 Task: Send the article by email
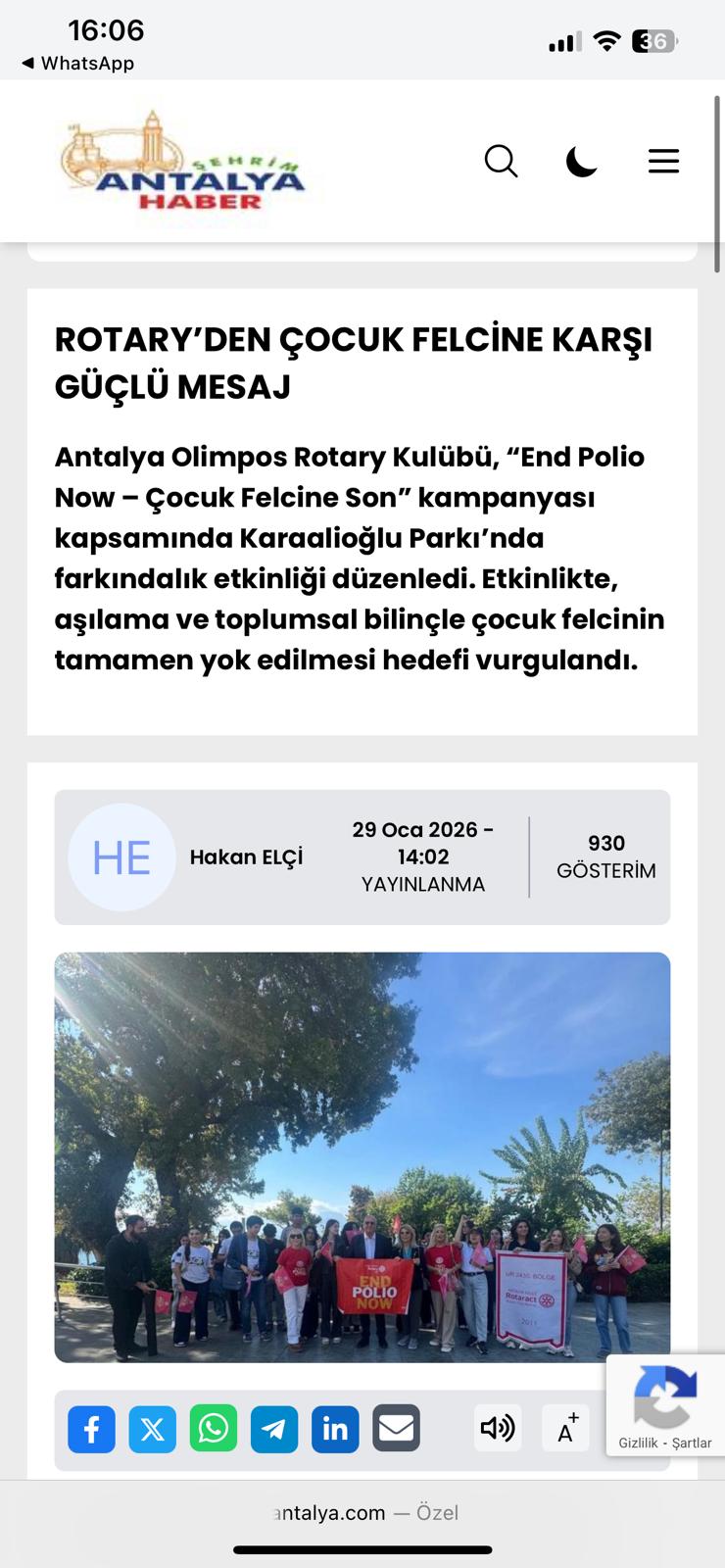pos(396,1429)
